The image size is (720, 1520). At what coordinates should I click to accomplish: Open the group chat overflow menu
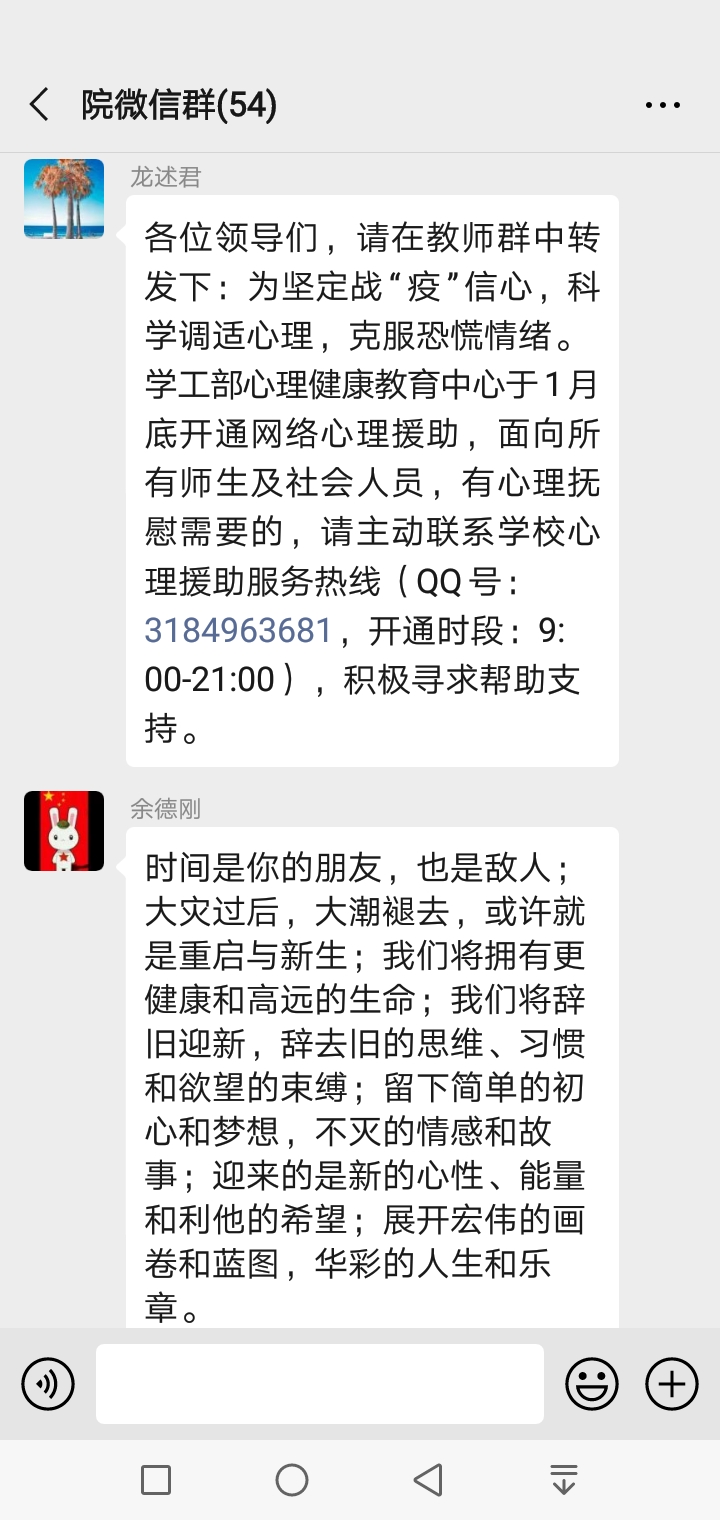tap(662, 104)
